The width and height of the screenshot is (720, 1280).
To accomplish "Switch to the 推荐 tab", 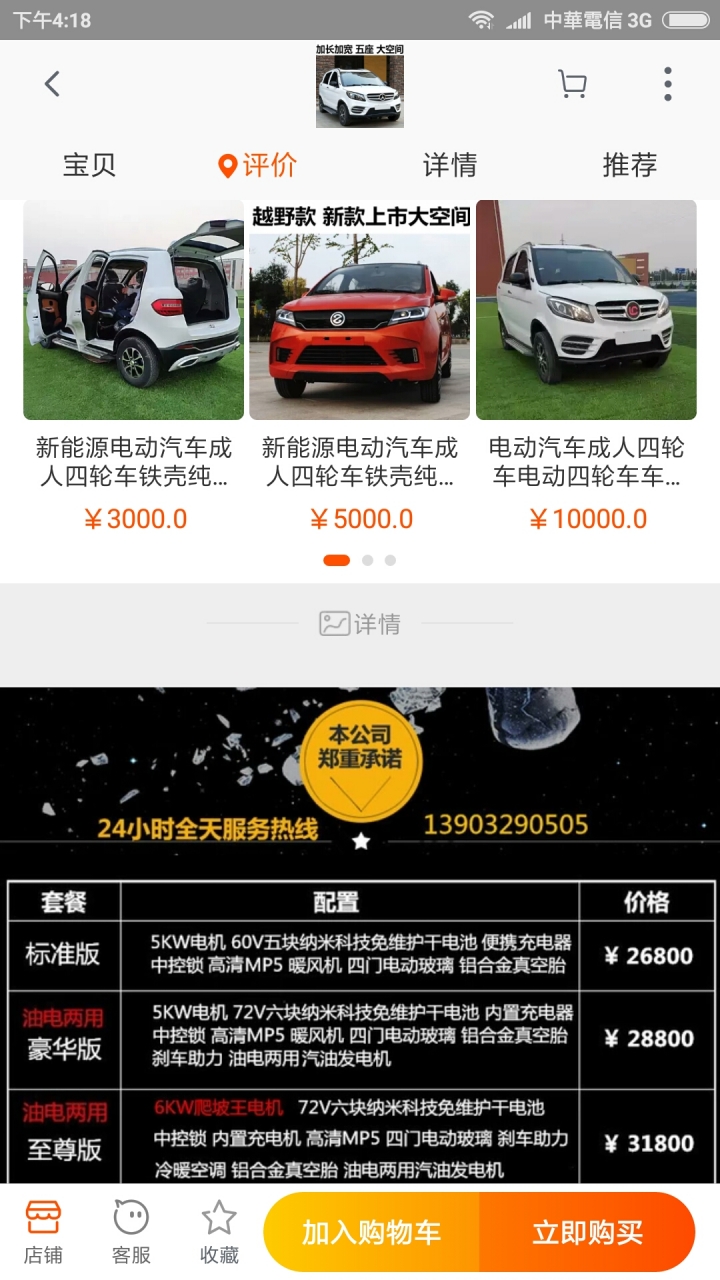I will [x=630, y=165].
